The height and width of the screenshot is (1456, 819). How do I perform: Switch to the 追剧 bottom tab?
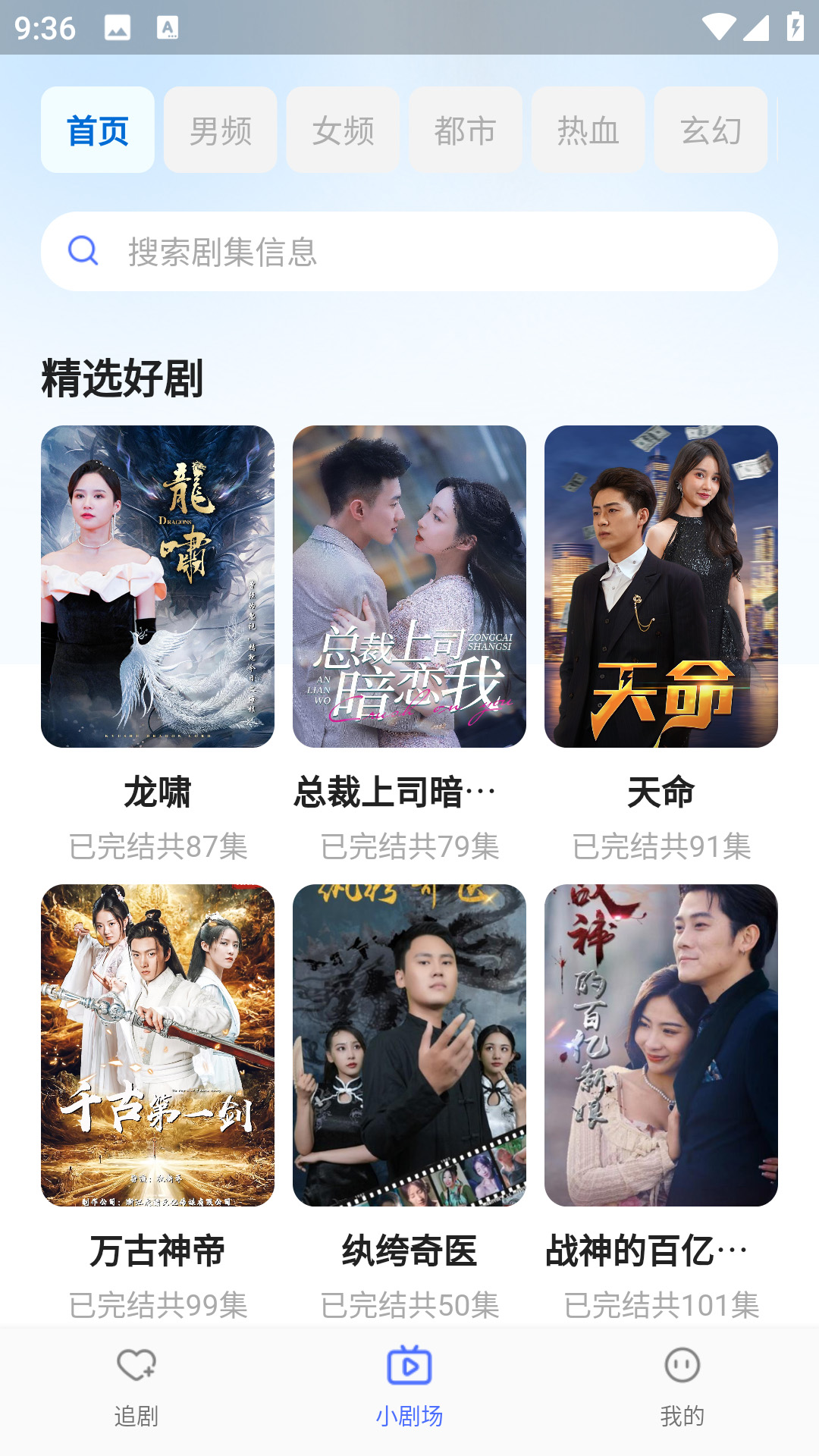[136, 1388]
